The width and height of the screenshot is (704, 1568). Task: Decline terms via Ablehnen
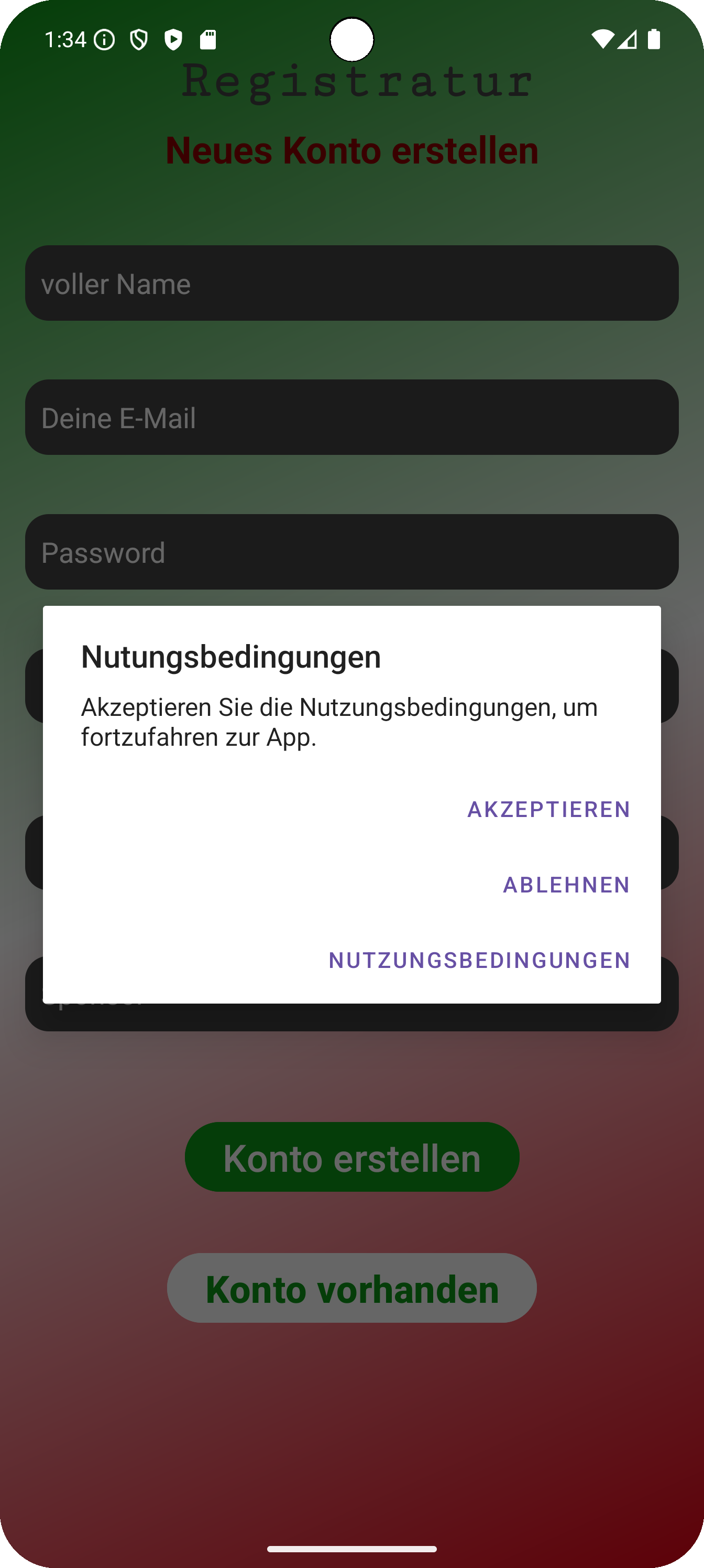click(x=566, y=885)
